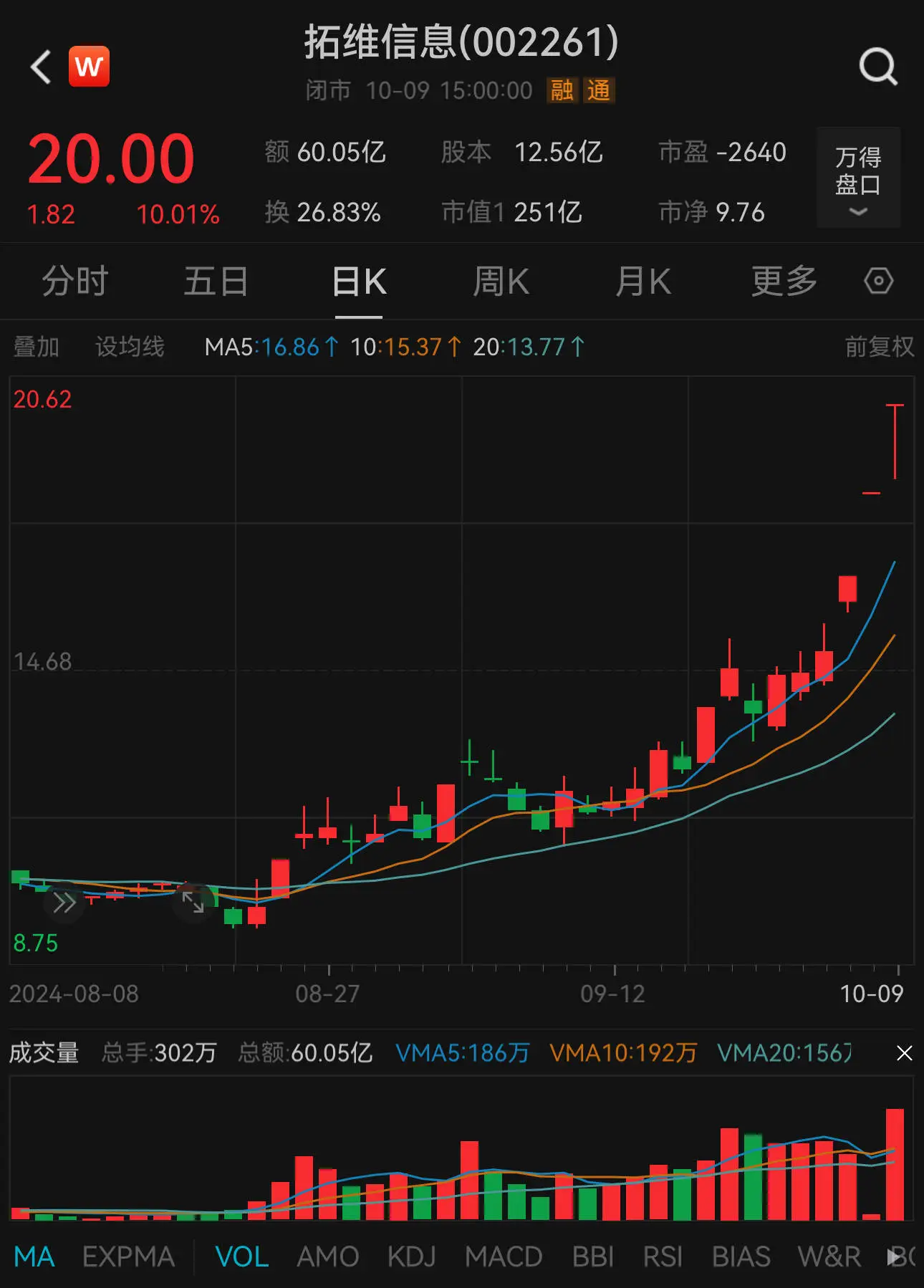Switch sub-chart to RSI indicator

click(x=663, y=1256)
